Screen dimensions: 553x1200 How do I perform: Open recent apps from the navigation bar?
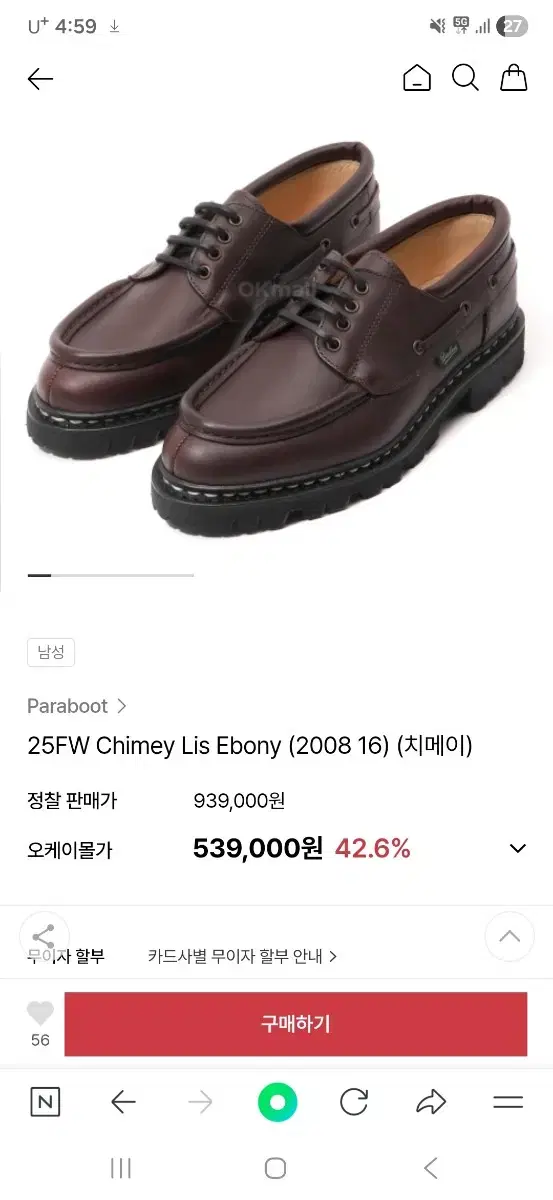pyautogui.click(x=121, y=1168)
